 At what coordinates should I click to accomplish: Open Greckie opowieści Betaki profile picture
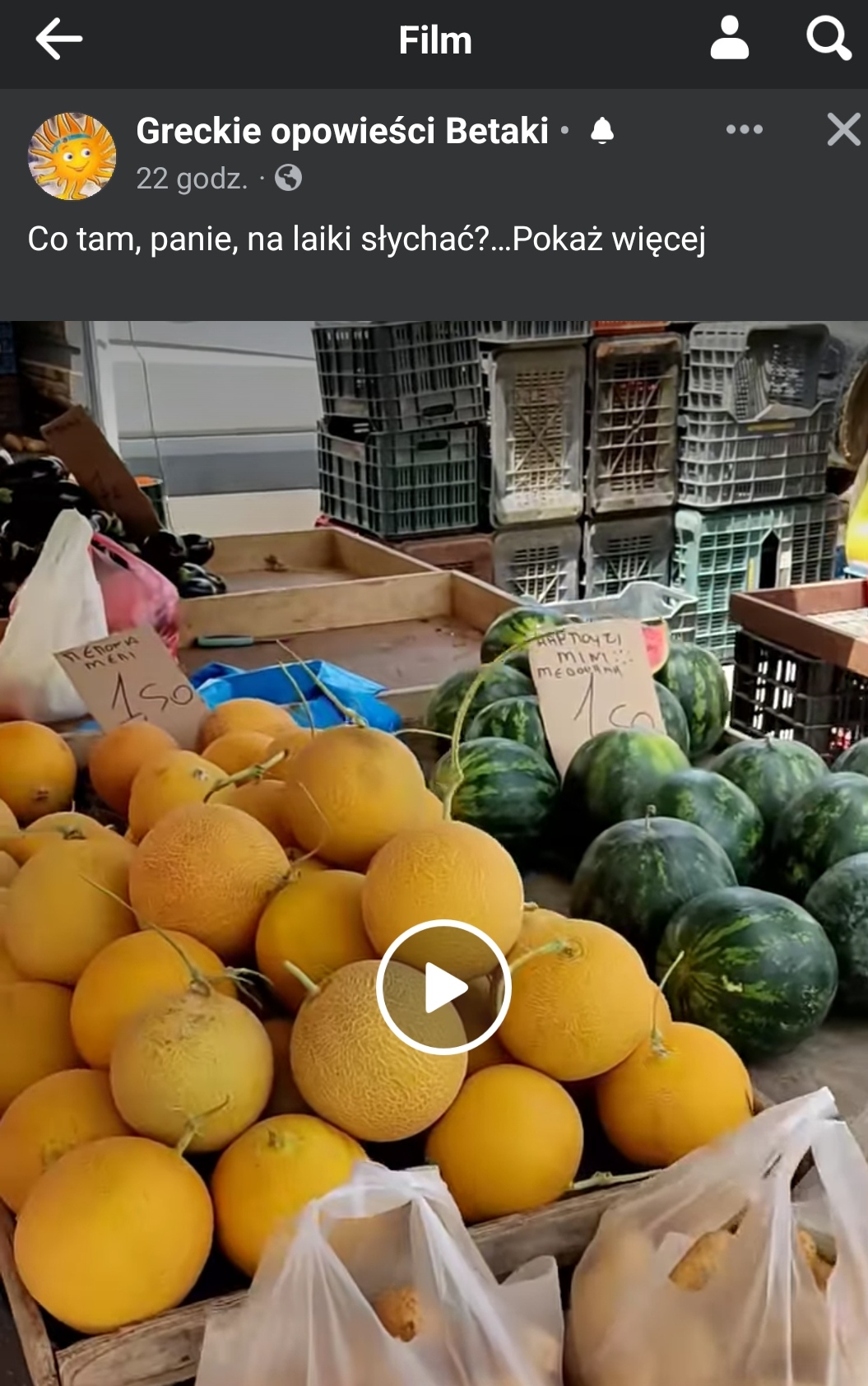click(72, 156)
